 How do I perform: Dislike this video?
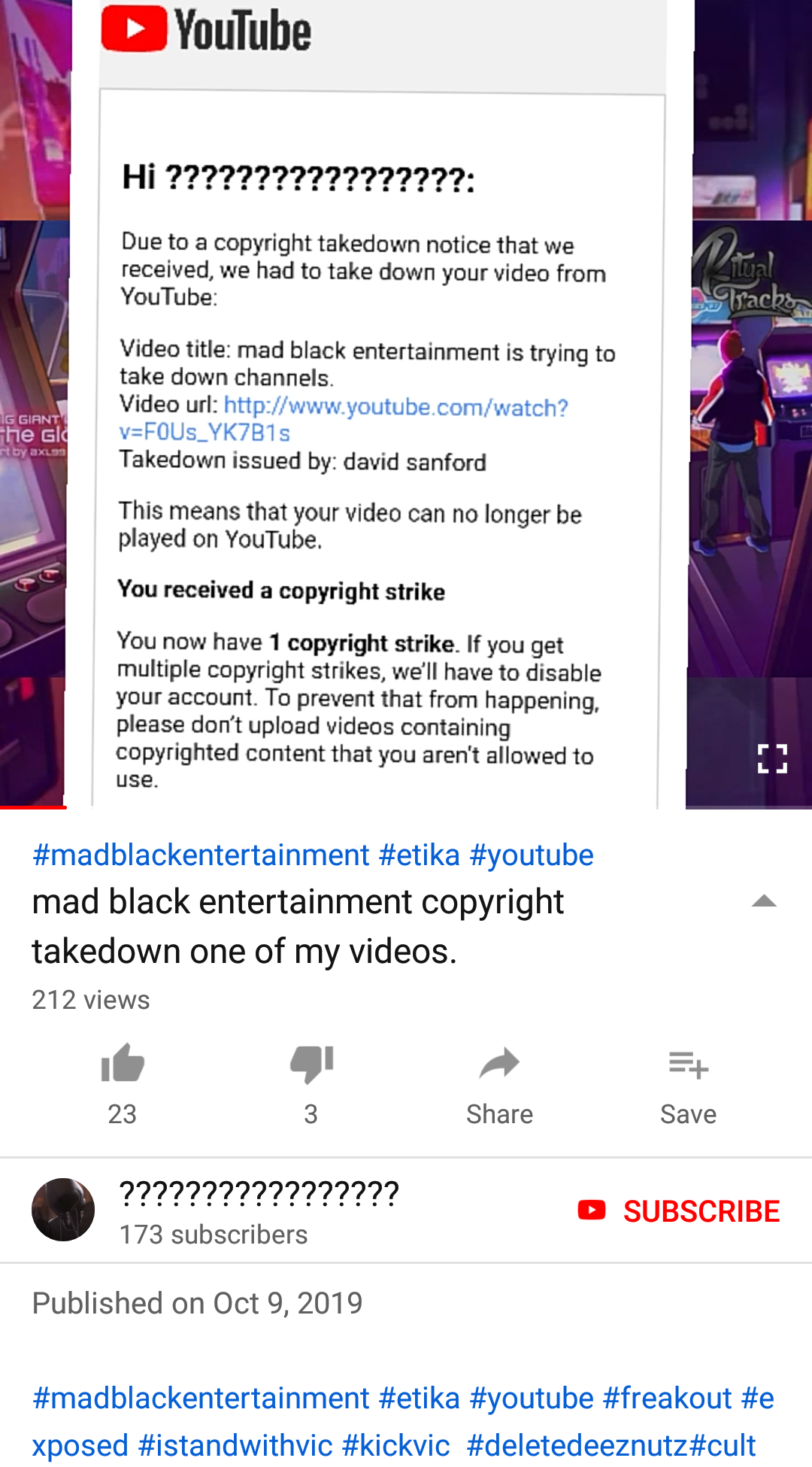(x=311, y=1083)
